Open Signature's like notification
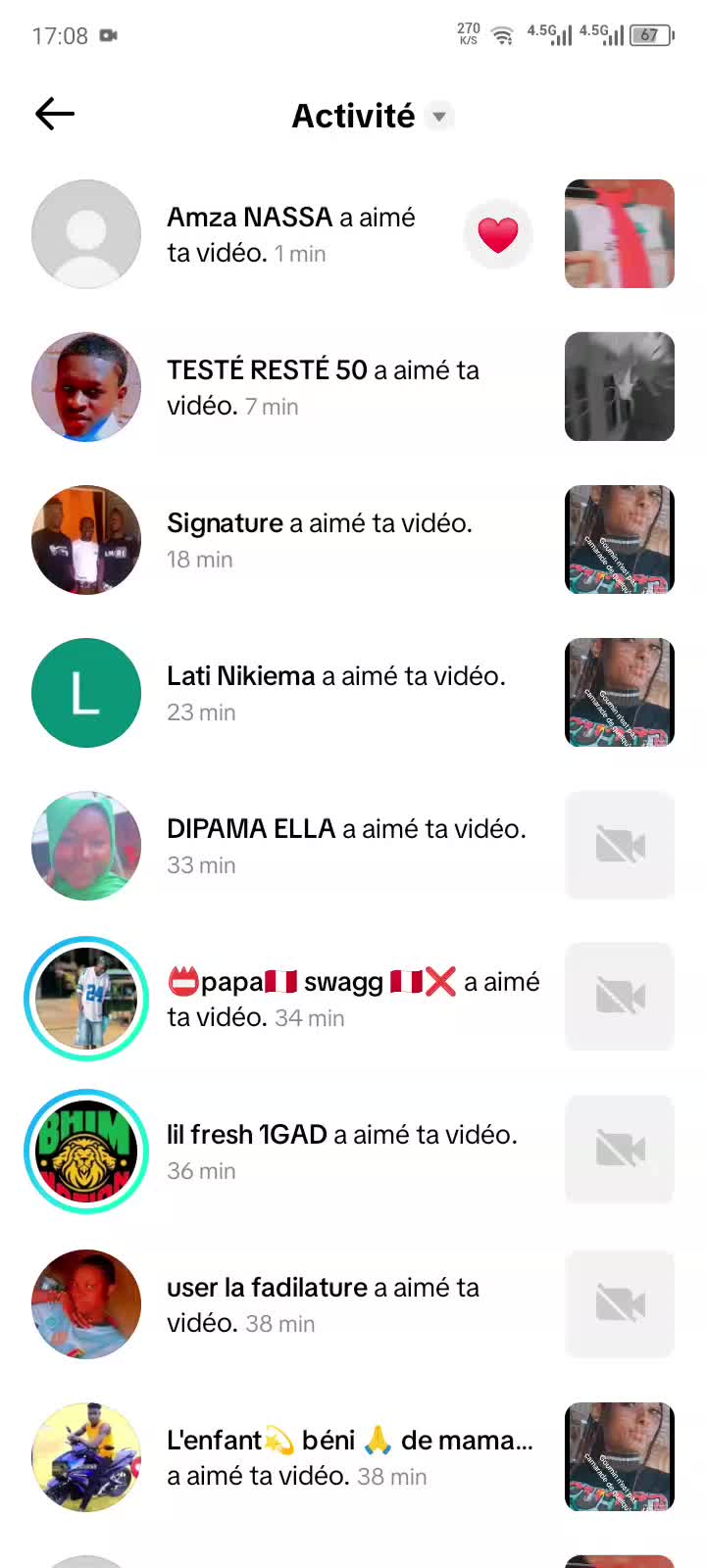Image resolution: width=706 pixels, height=1568 pixels. (320, 540)
